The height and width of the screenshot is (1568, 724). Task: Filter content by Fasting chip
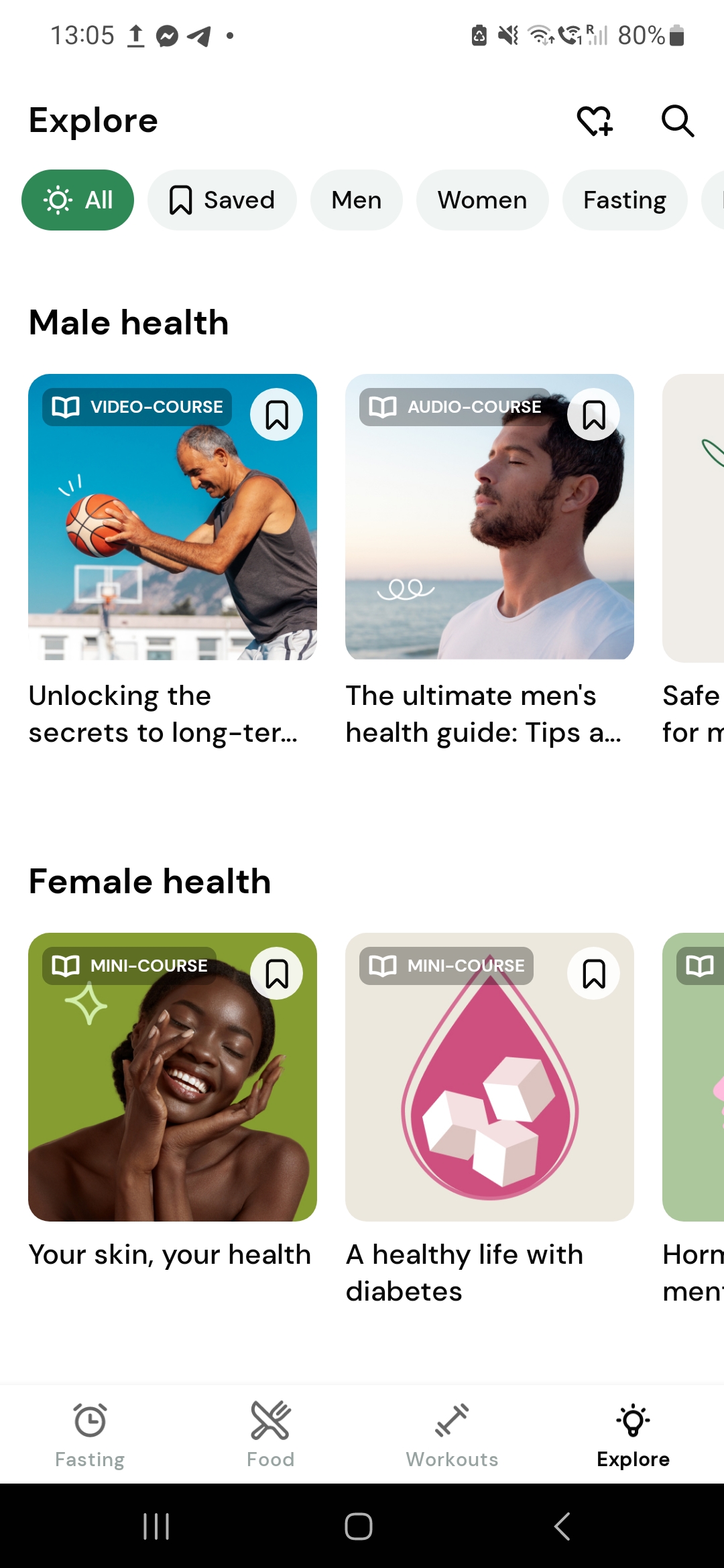624,200
